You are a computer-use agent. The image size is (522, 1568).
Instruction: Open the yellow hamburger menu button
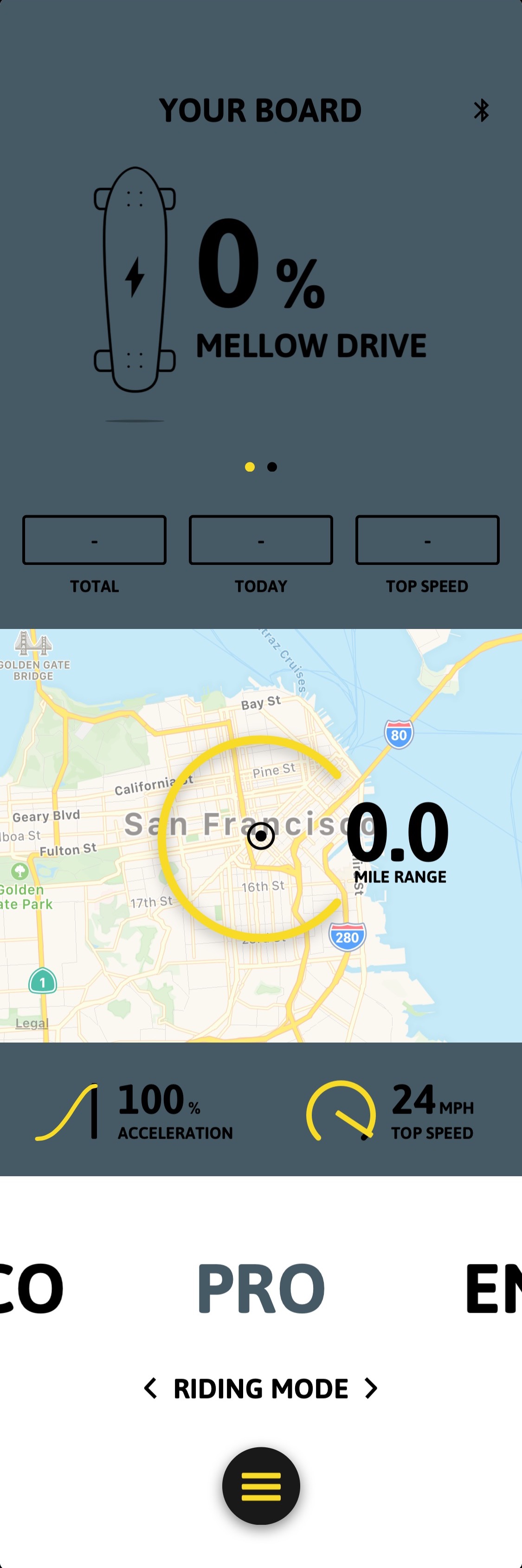[x=261, y=1485]
